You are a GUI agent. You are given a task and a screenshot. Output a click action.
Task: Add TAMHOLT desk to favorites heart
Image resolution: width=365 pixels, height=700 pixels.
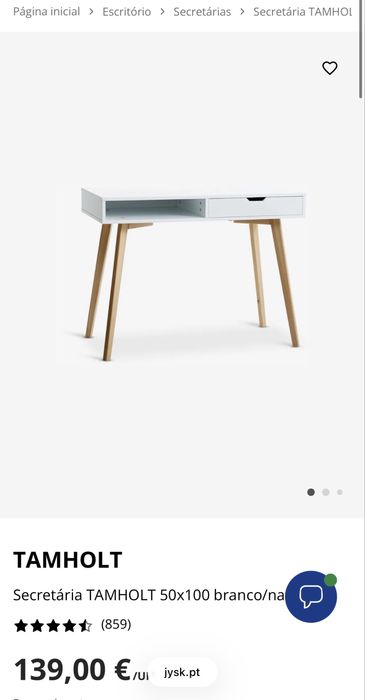[330, 68]
